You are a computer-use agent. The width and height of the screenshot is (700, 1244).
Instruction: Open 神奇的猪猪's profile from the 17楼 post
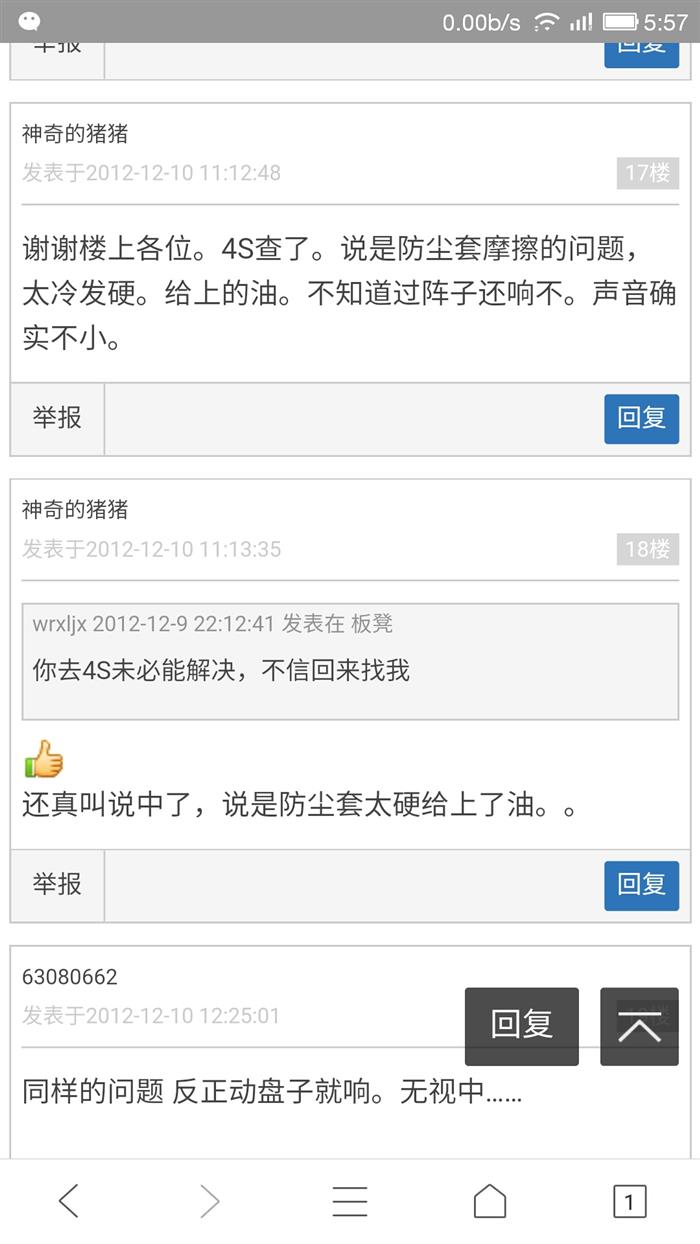click(x=75, y=134)
